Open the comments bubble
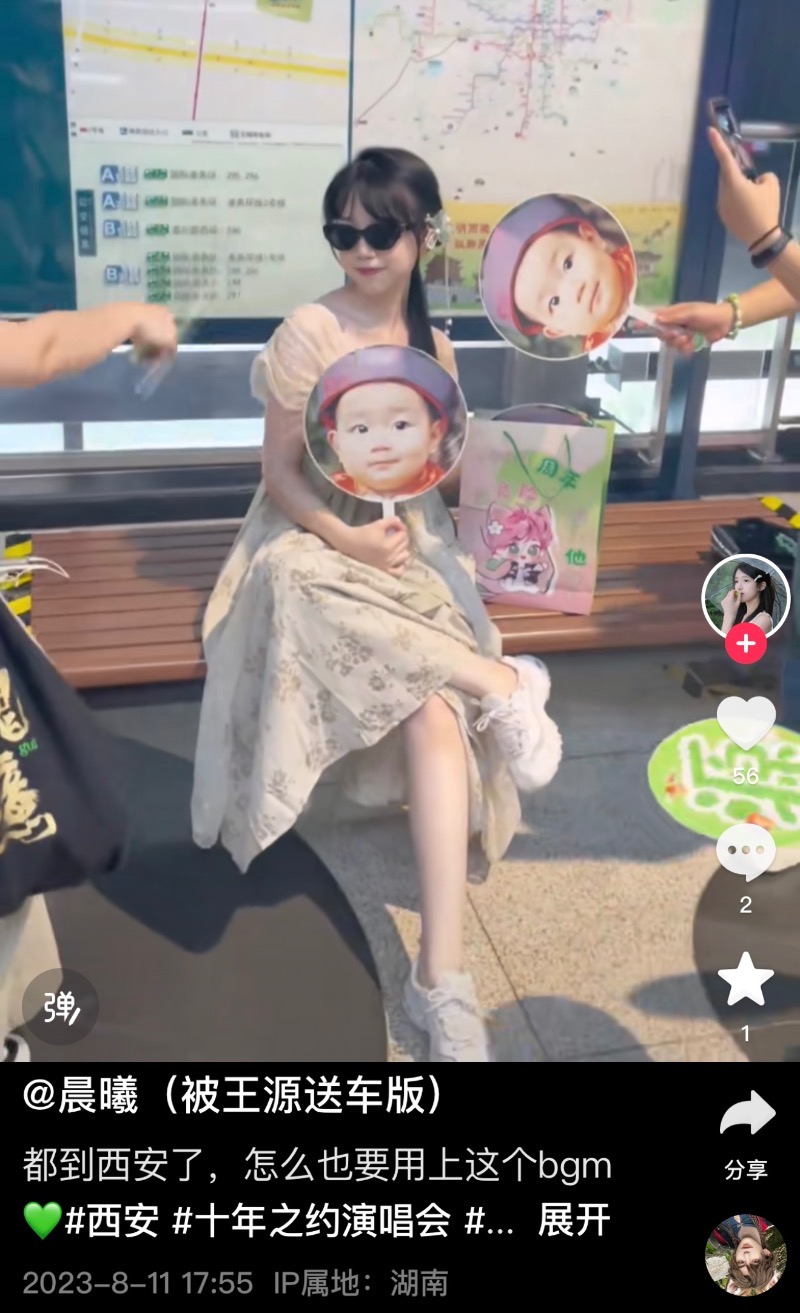 point(745,852)
